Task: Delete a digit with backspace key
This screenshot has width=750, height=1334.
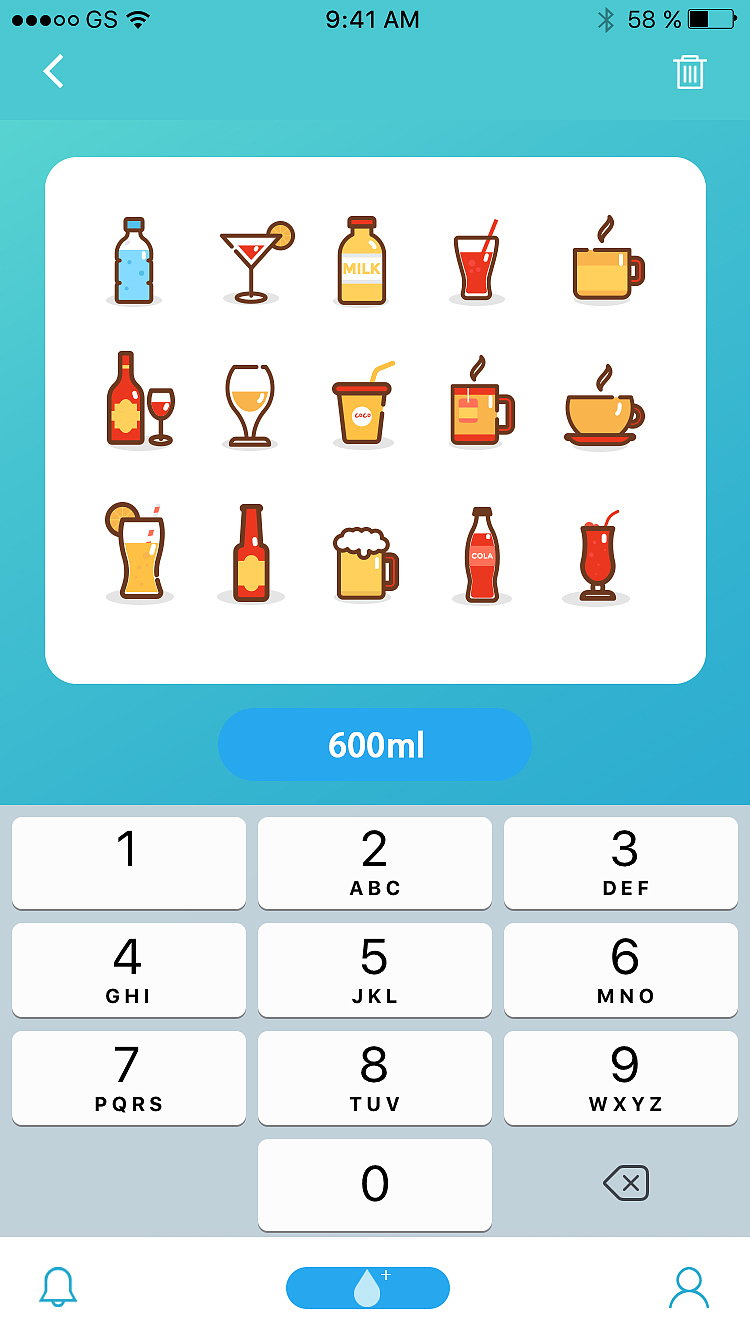Action: click(626, 1184)
